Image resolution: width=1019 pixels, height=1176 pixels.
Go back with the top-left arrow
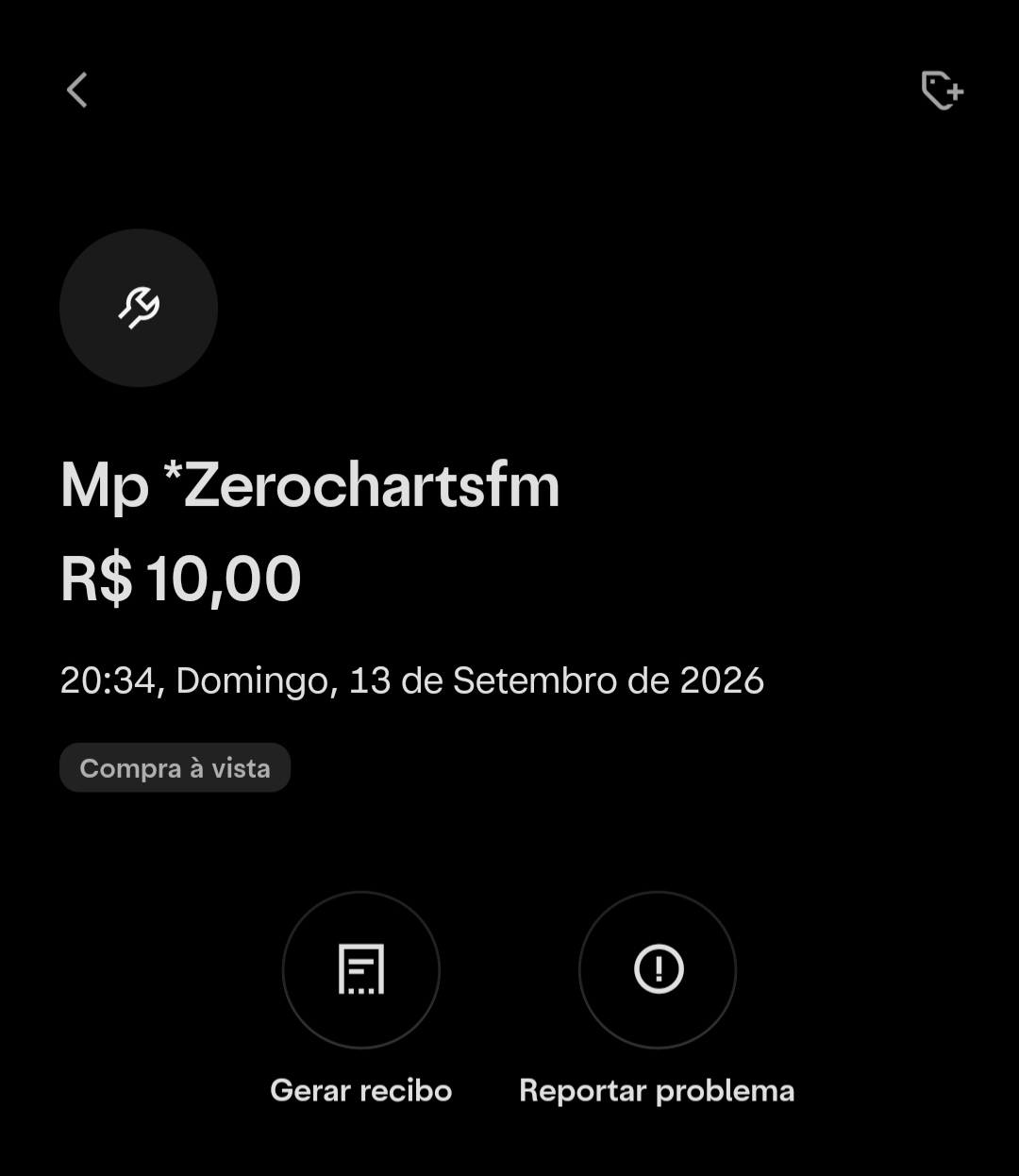click(x=77, y=91)
